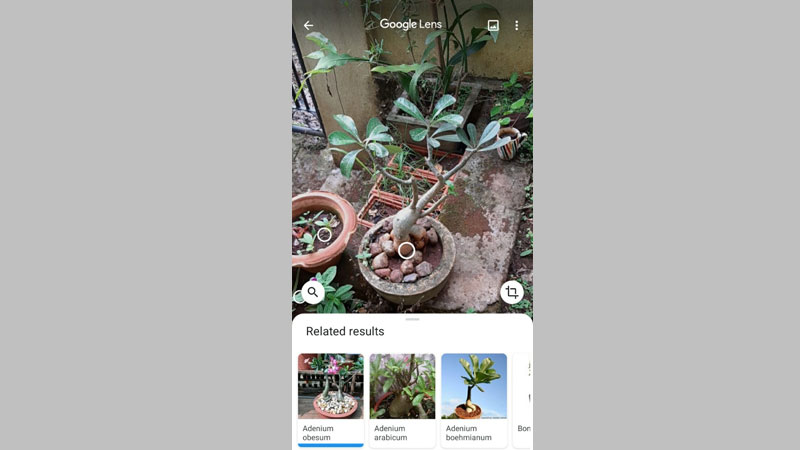
Task: Open the gallery image picker icon
Action: point(493,25)
